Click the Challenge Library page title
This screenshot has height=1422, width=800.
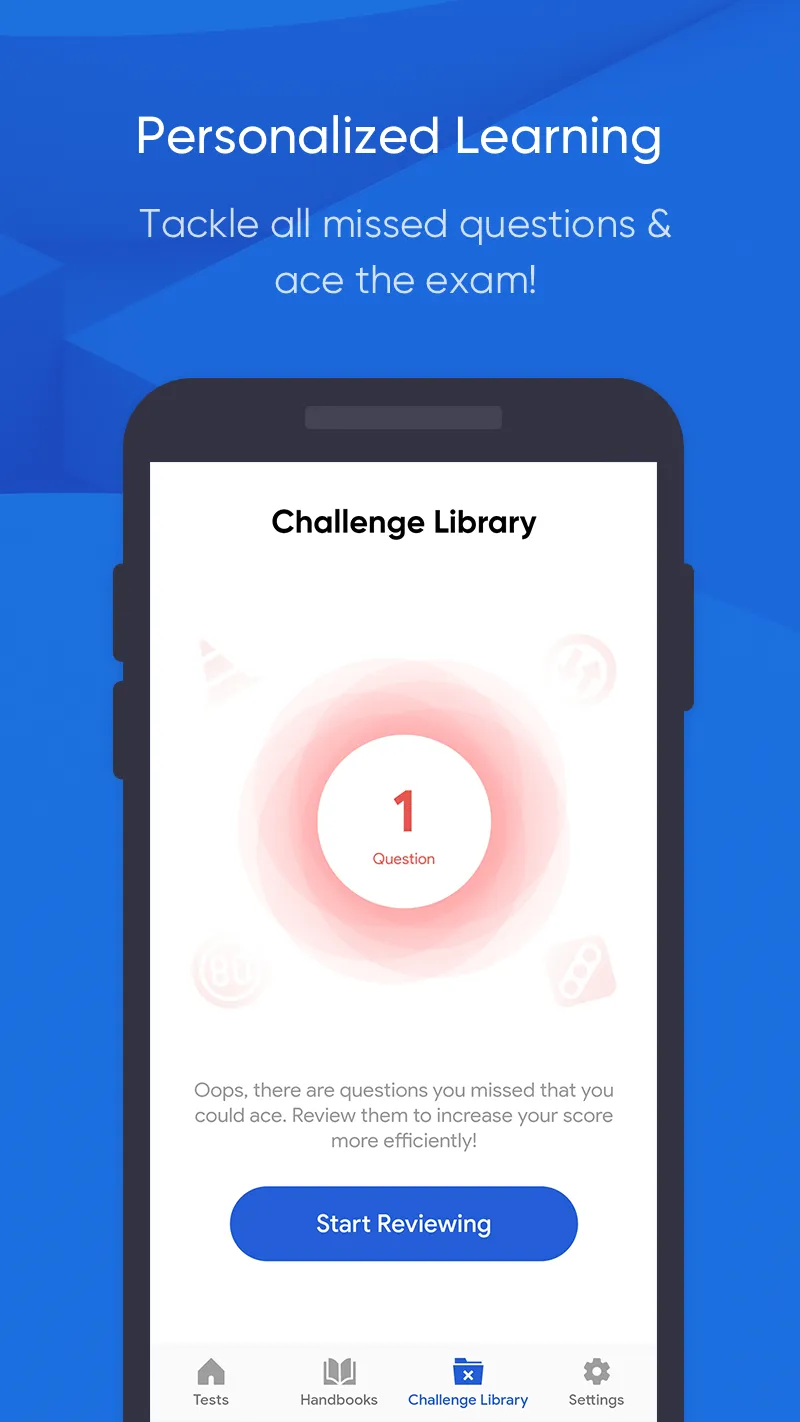[x=403, y=522]
